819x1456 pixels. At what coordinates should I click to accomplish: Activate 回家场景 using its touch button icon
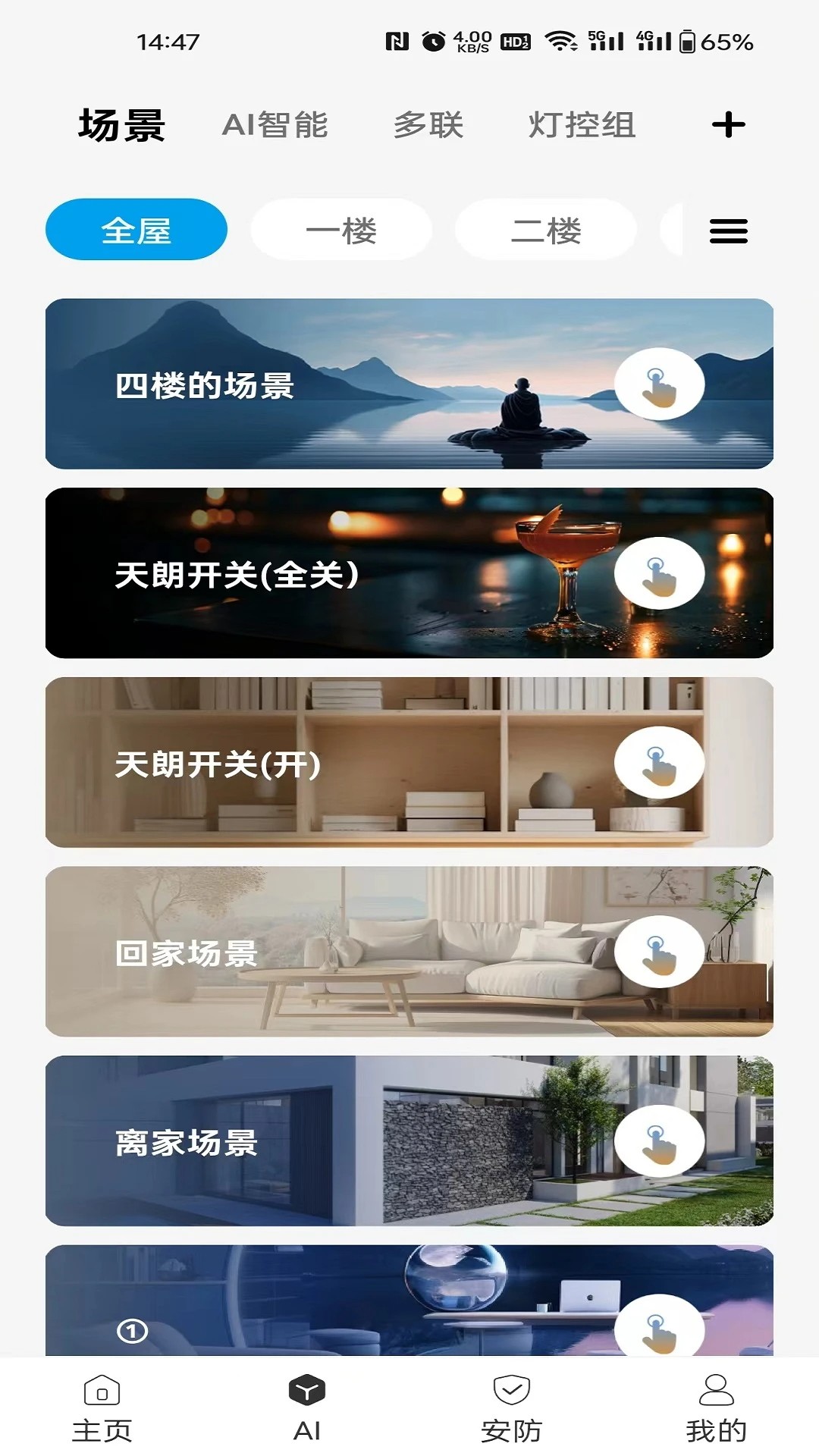click(661, 952)
